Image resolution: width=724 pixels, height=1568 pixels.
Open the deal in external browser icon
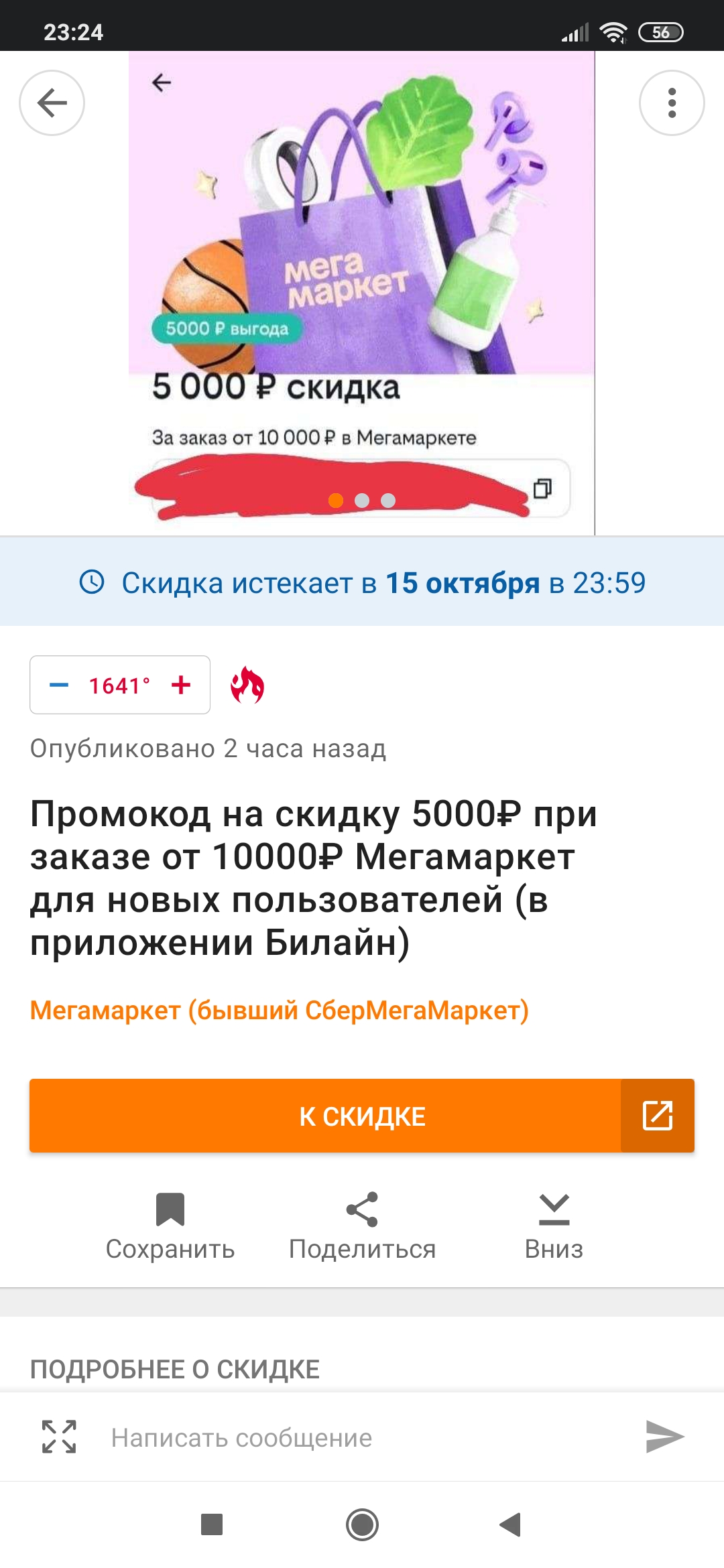pyautogui.click(x=657, y=1116)
